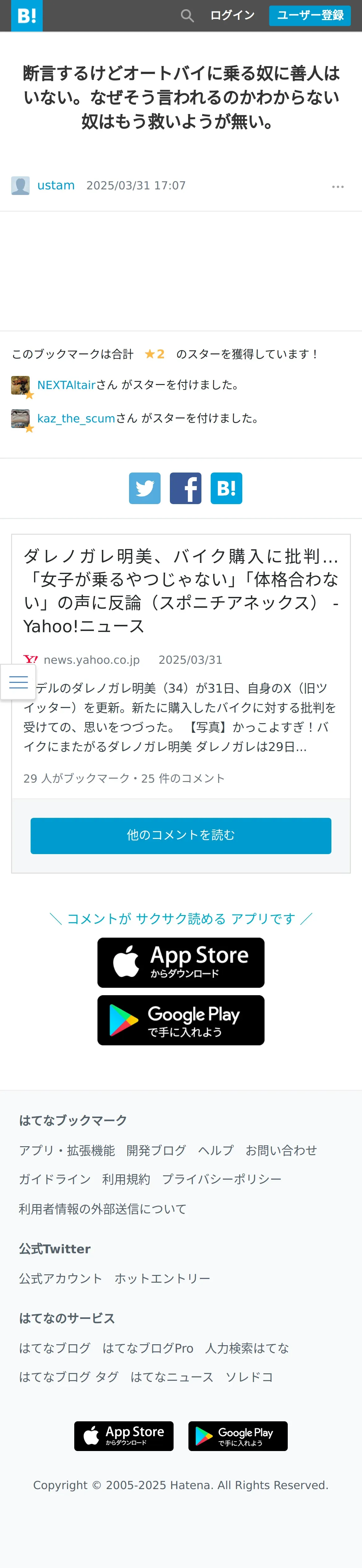Open kaz_the_scum's profile

(76, 418)
